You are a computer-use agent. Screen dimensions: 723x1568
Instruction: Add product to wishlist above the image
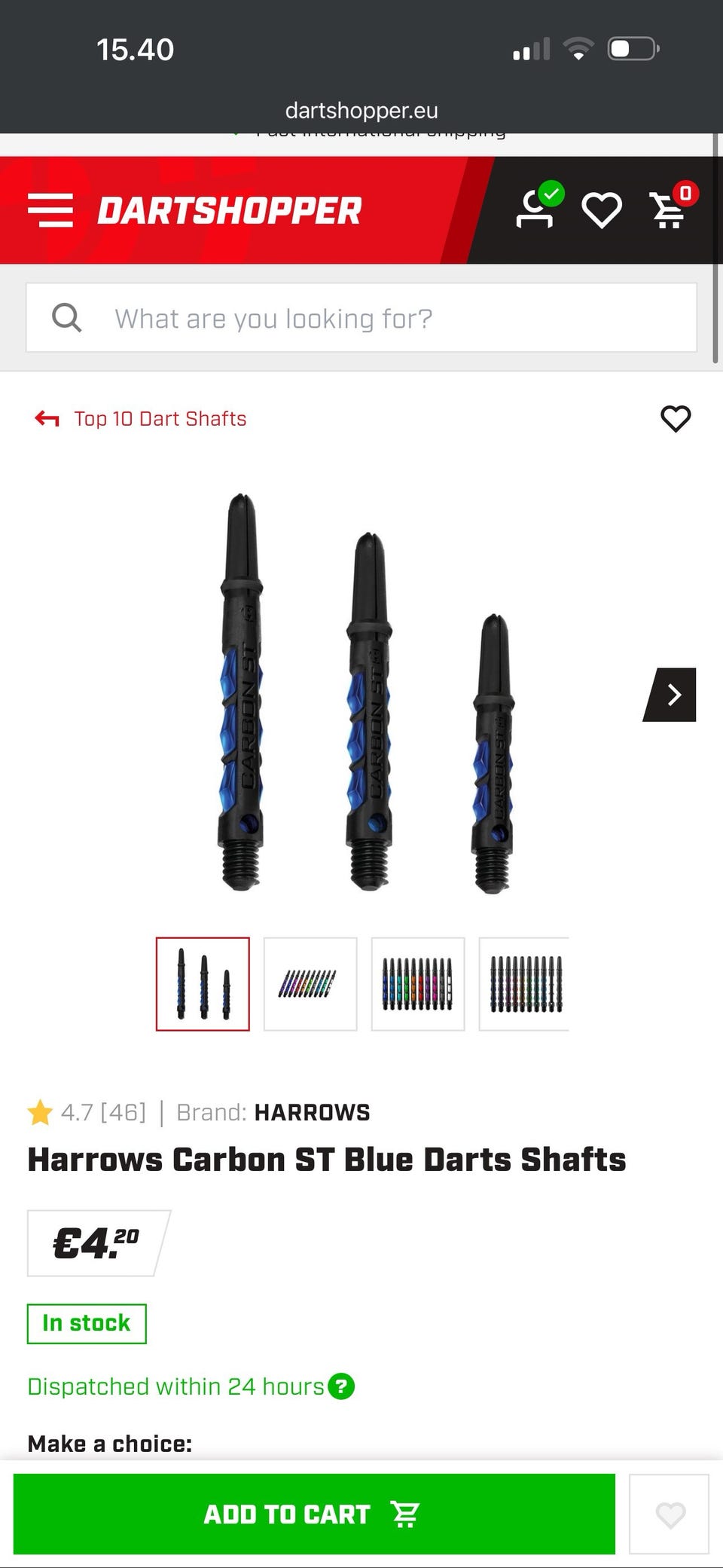(x=675, y=419)
